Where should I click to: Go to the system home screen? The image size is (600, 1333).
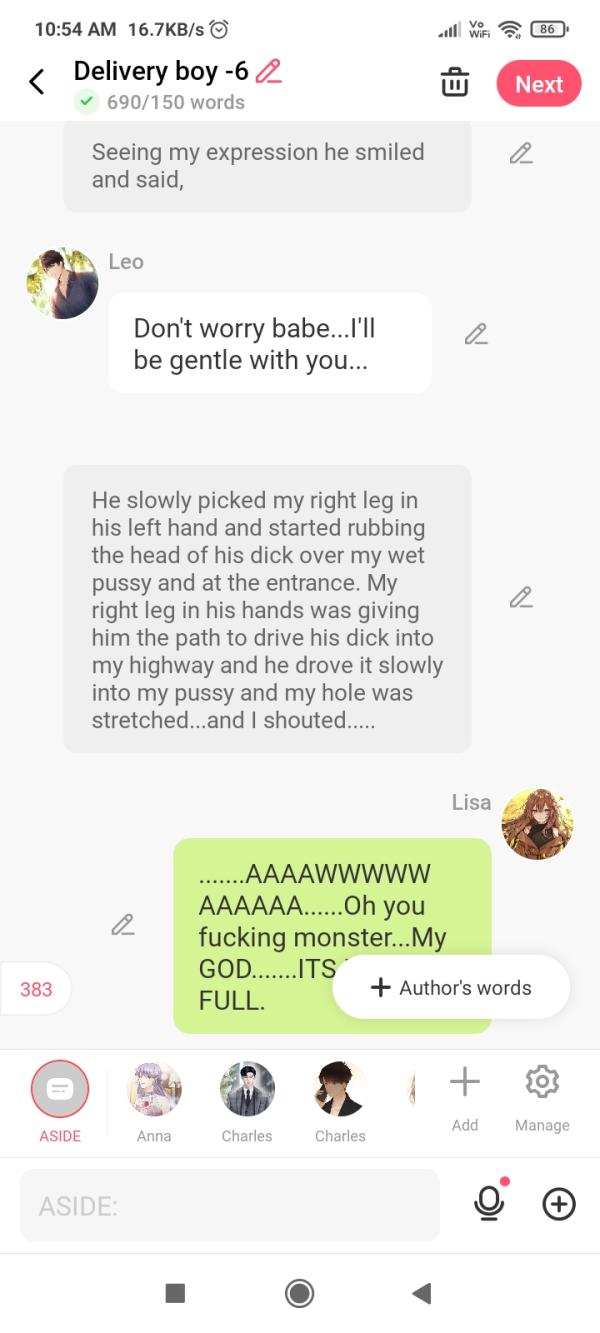tap(299, 1293)
